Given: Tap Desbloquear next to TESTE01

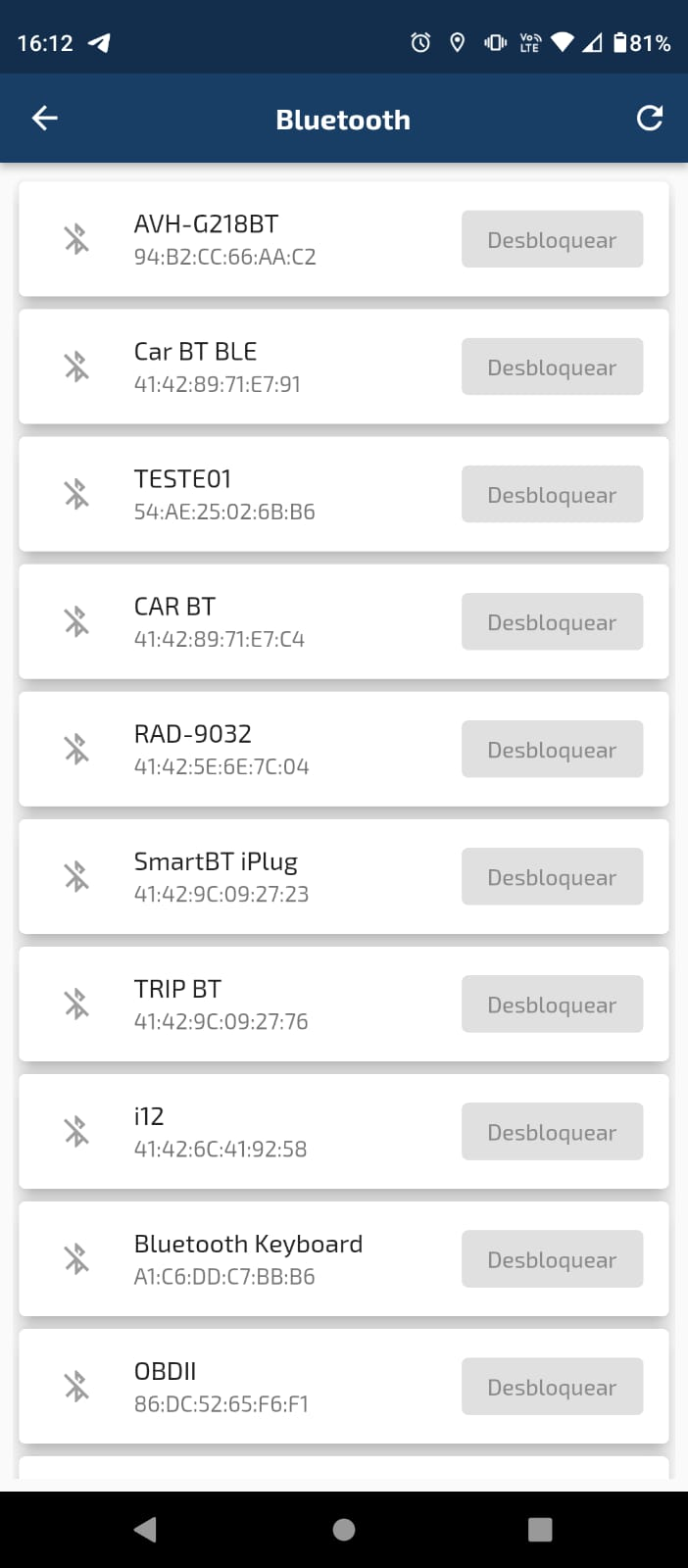Looking at the screenshot, I should click(552, 494).
